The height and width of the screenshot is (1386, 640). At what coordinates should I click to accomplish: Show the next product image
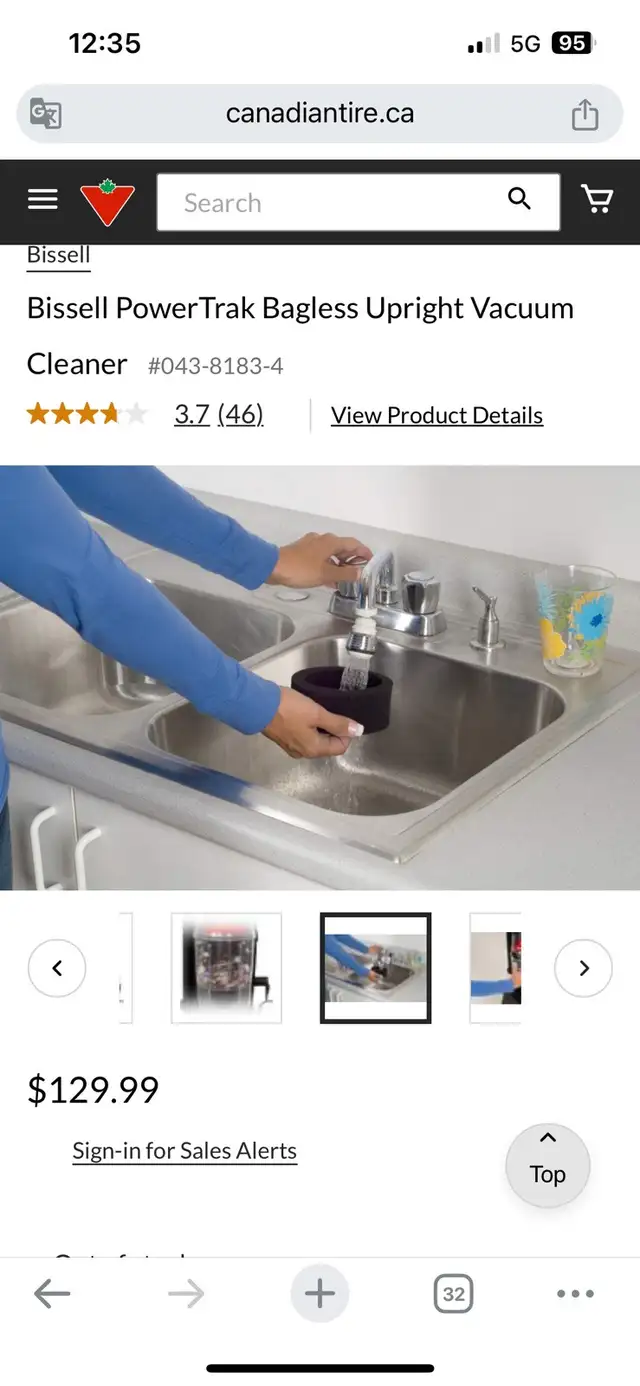583,968
